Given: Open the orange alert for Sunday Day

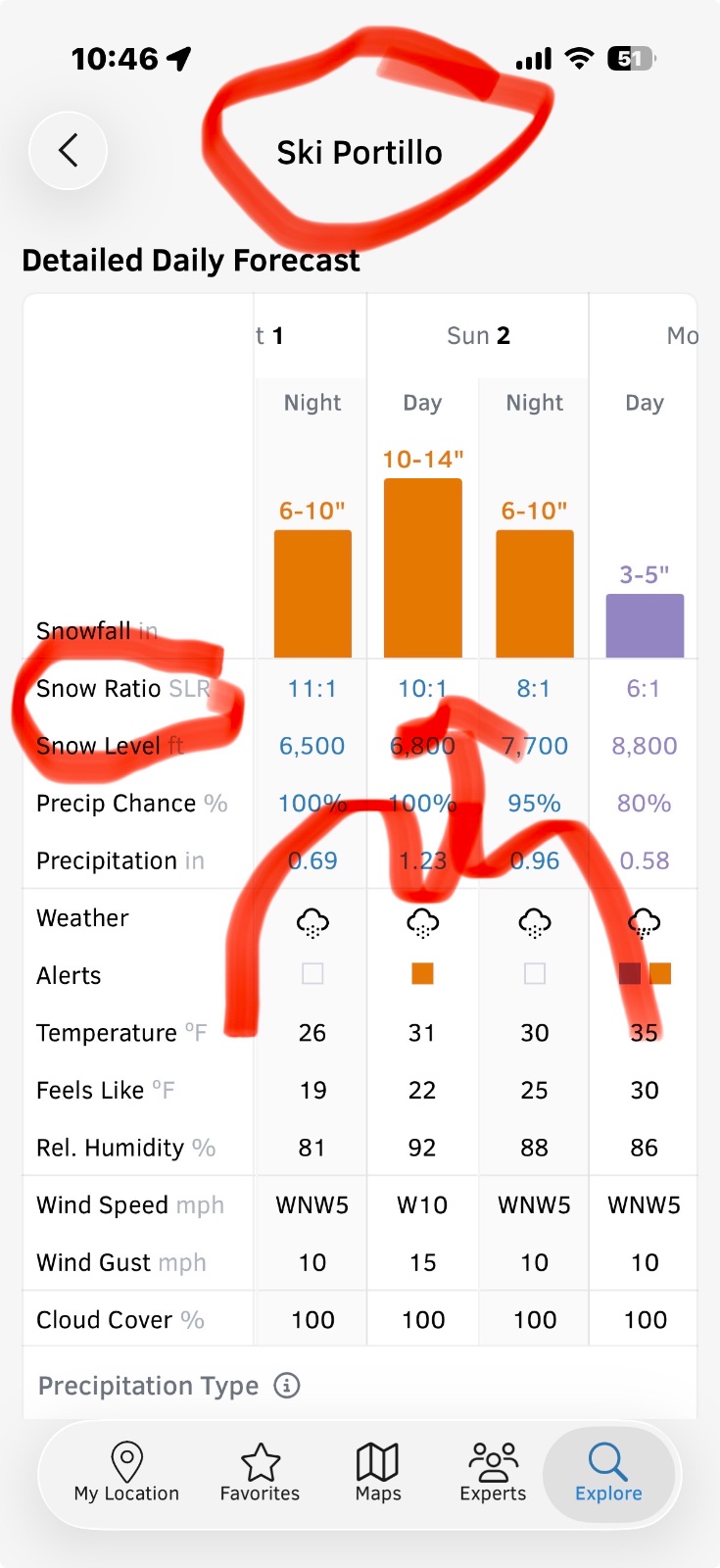Looking at the screenshot, I should pyautogui.click(x=422, y=973).
